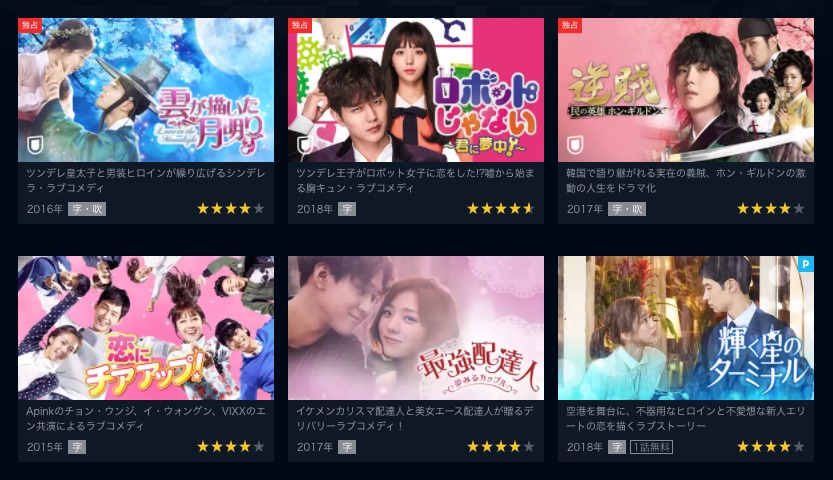The image size is (833, 480).
Task: Open the ロボットじゃない drama card
Action: 416,90
